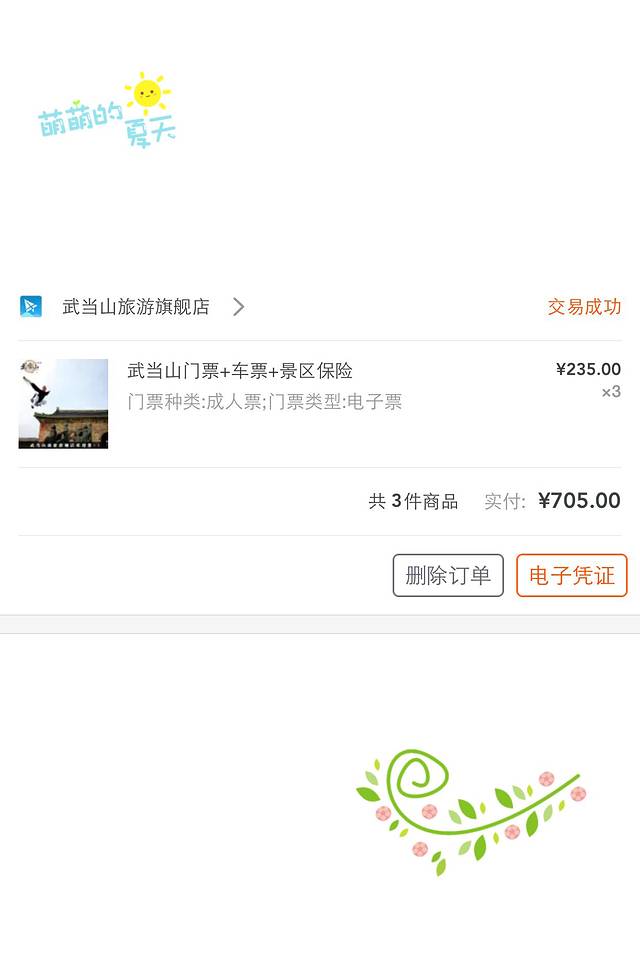The height and width of the screenshot is (955, 640).
Task: View the 电子凭证 e-voucher
Action: (x=571, y=576)
